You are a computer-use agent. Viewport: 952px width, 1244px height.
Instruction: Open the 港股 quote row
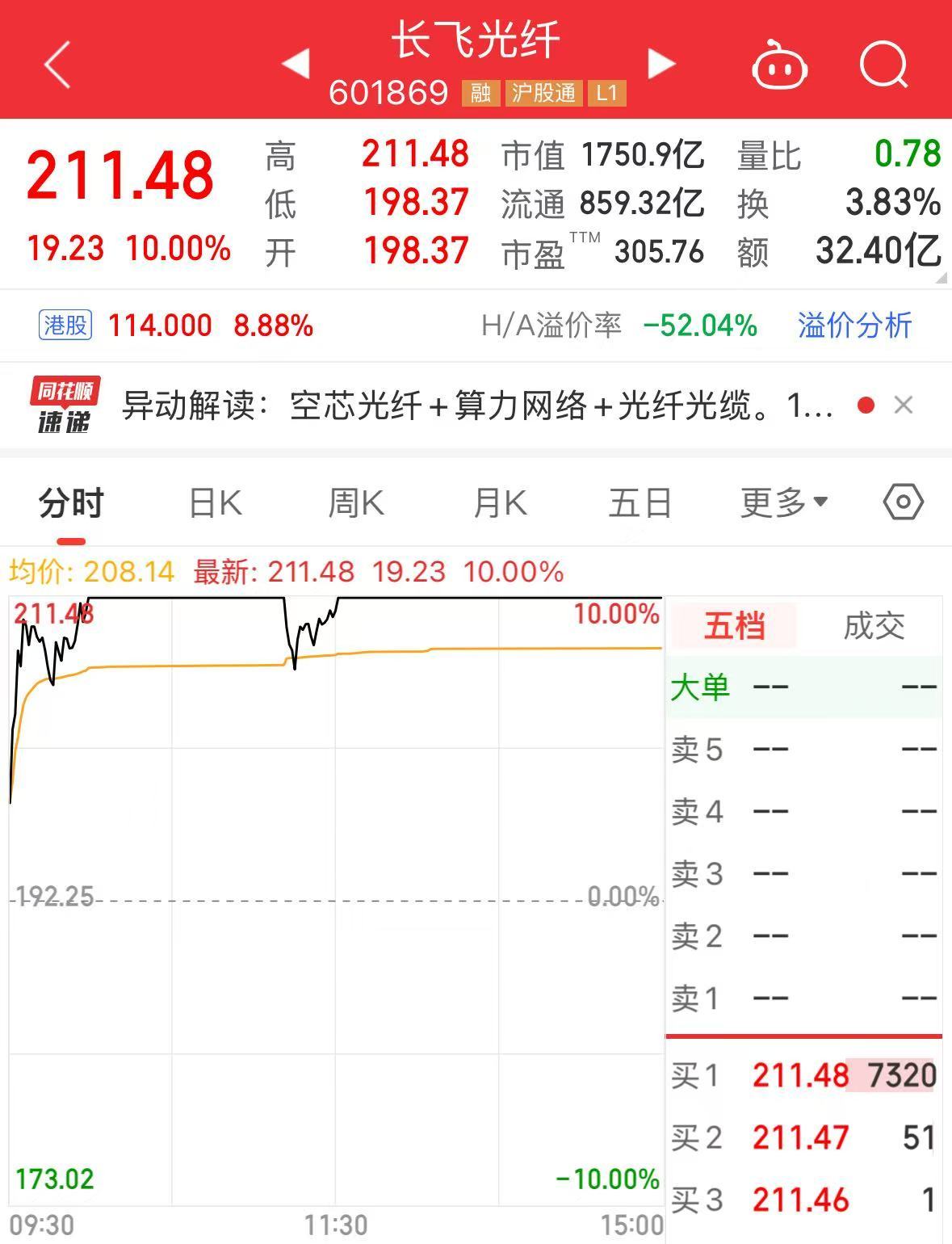coord(176,326)
